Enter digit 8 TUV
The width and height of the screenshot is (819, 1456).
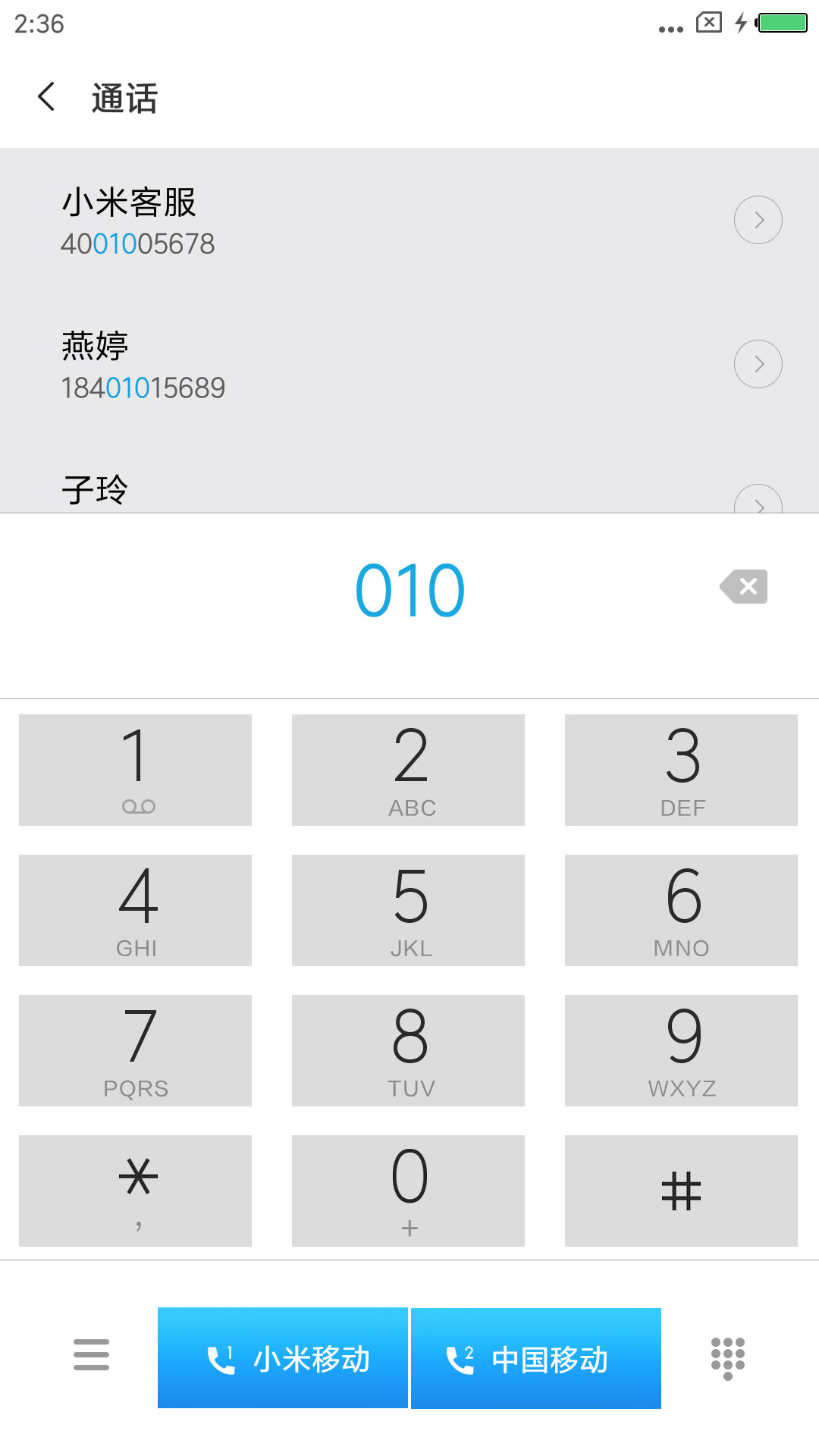click(408, 1050)
